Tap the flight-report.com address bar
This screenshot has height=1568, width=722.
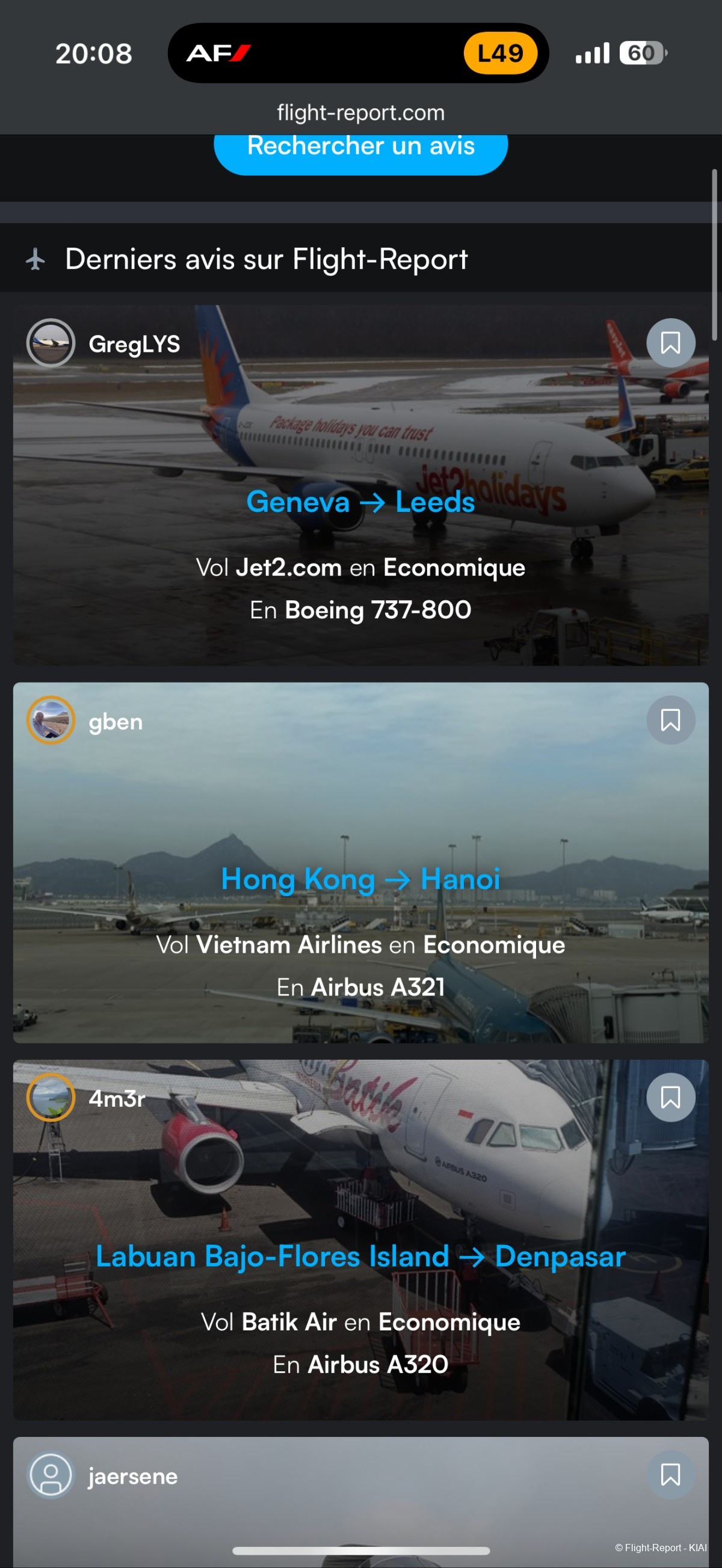coord(360,112)
